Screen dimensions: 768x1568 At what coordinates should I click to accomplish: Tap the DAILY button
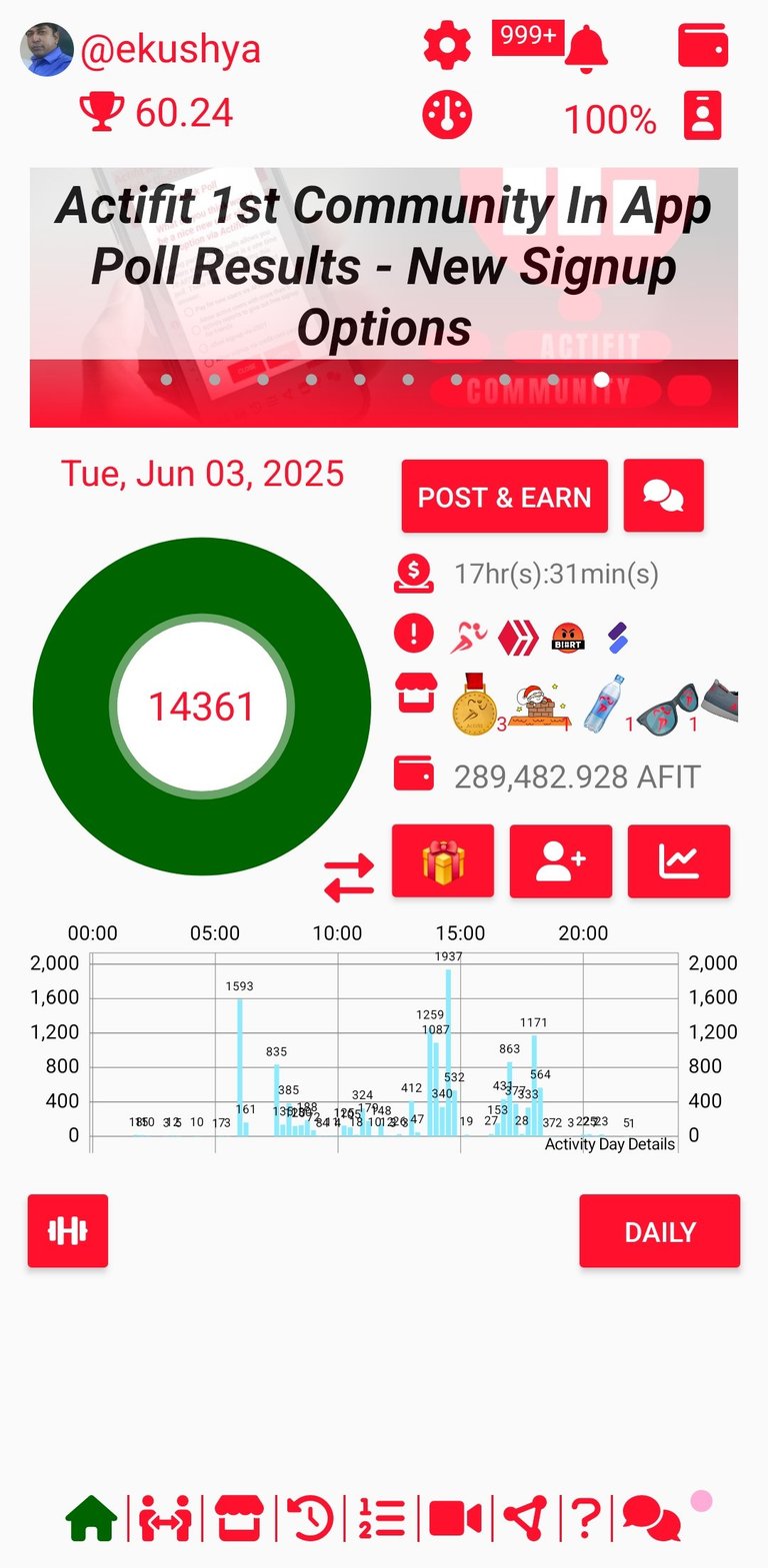(660, 1231)
